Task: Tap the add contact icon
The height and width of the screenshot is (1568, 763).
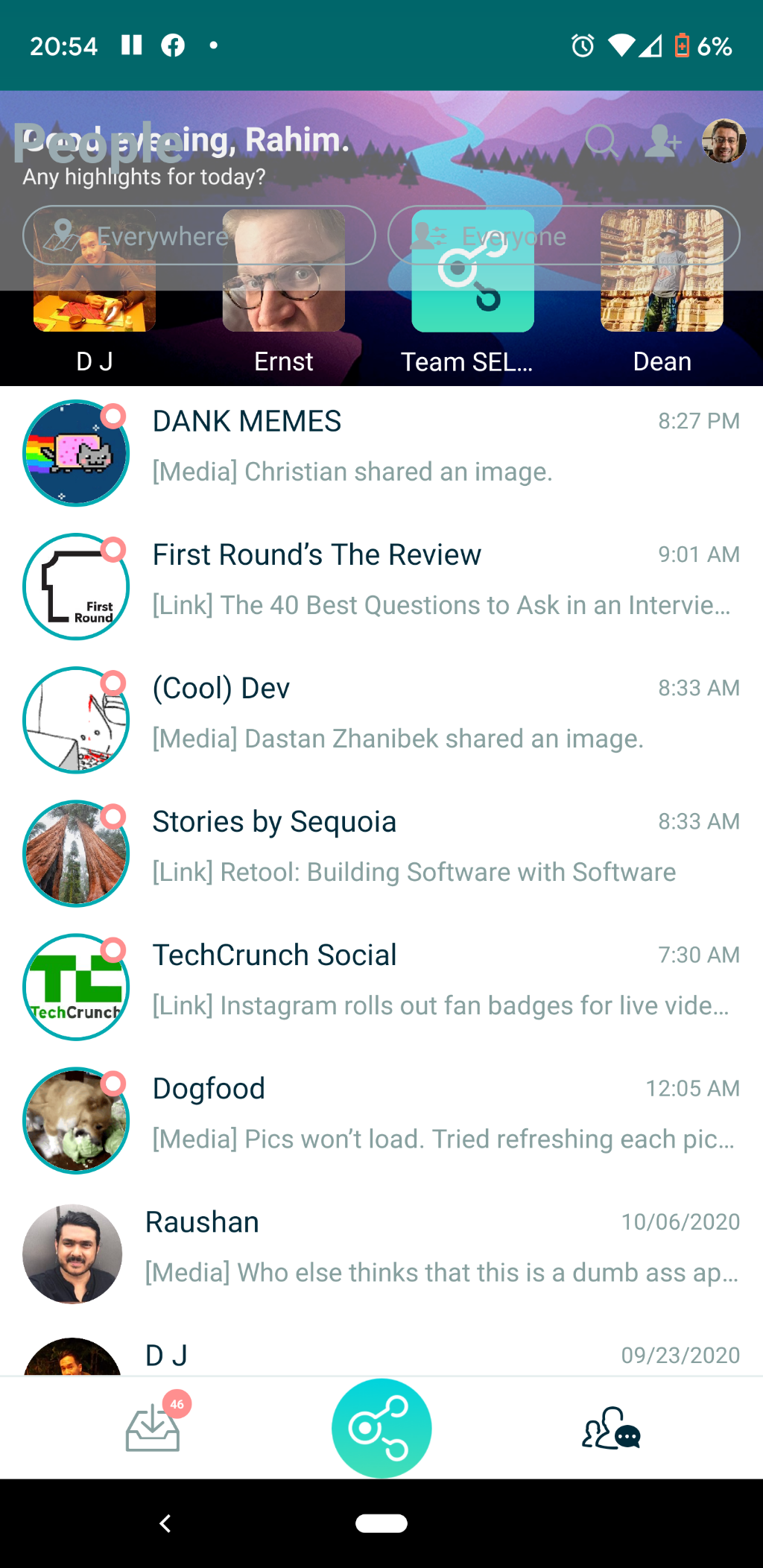Action: (x=662, y=140)
